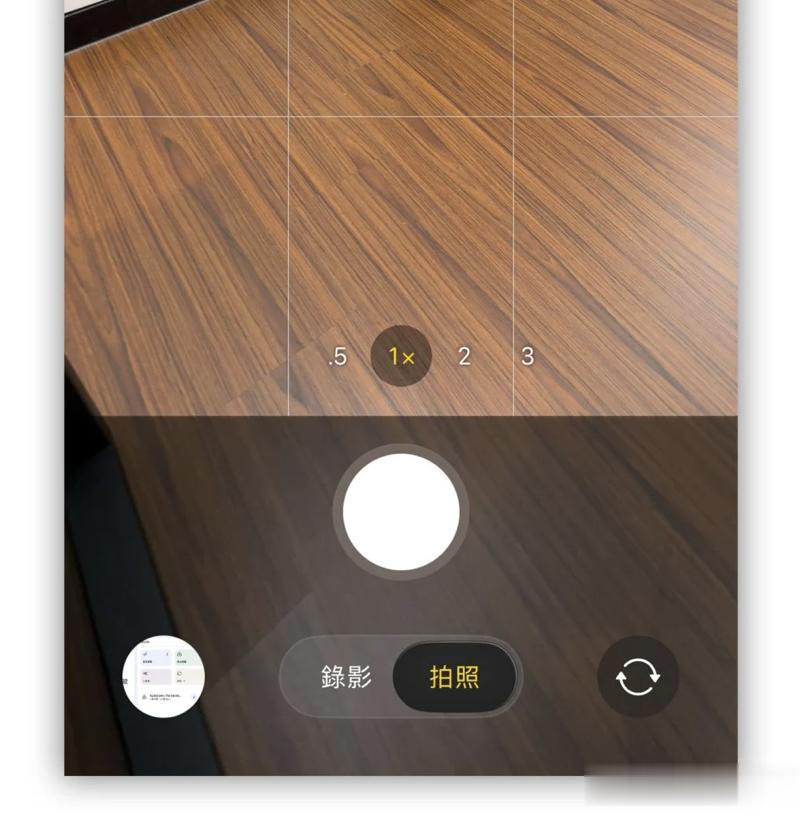
Task: Change zoom to 3 telephoto
Action: click(528, 357)
